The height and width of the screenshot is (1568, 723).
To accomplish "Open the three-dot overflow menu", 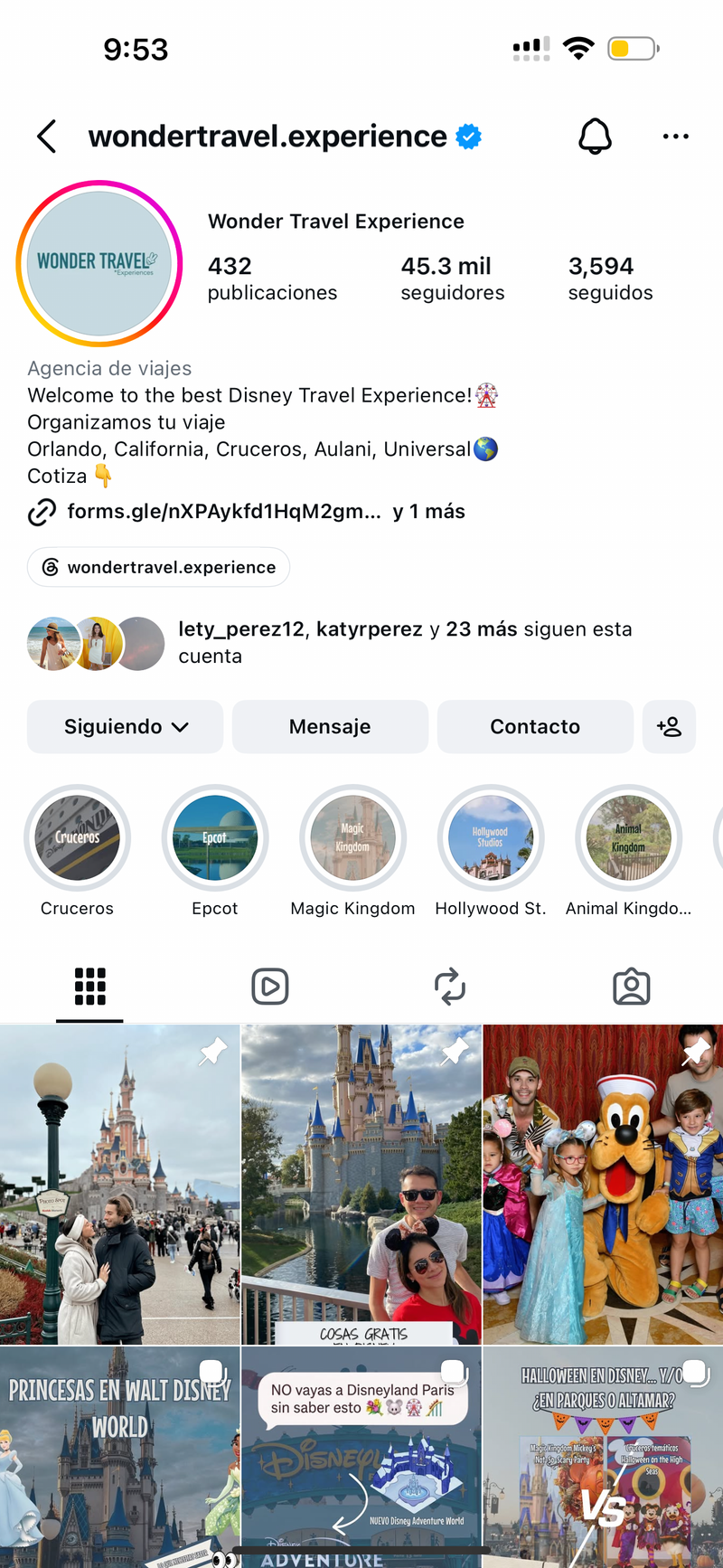I will (675, 137).
